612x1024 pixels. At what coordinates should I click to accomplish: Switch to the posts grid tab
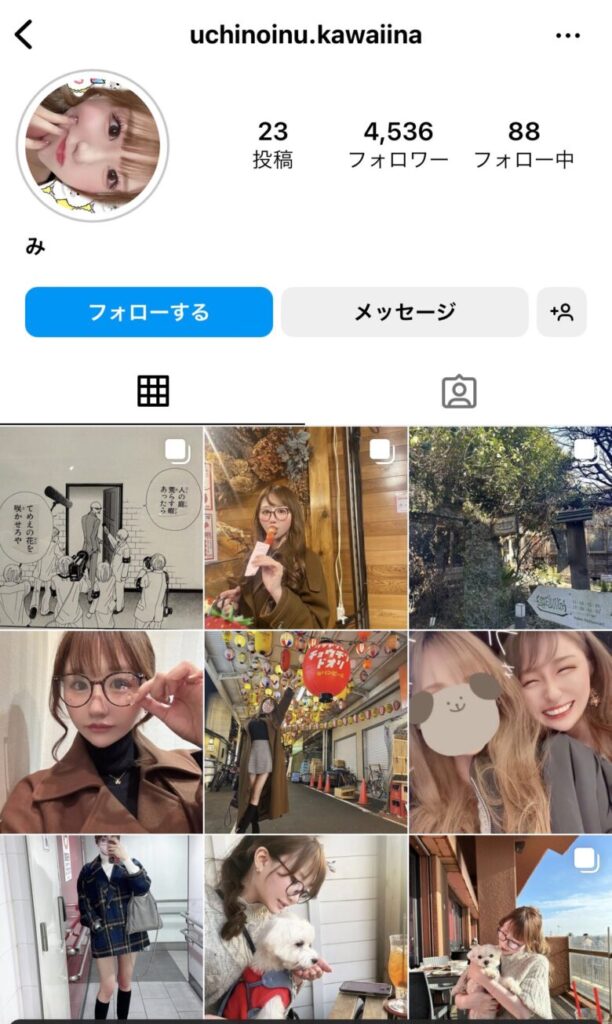pyautogui.click(x=153, y=391)
